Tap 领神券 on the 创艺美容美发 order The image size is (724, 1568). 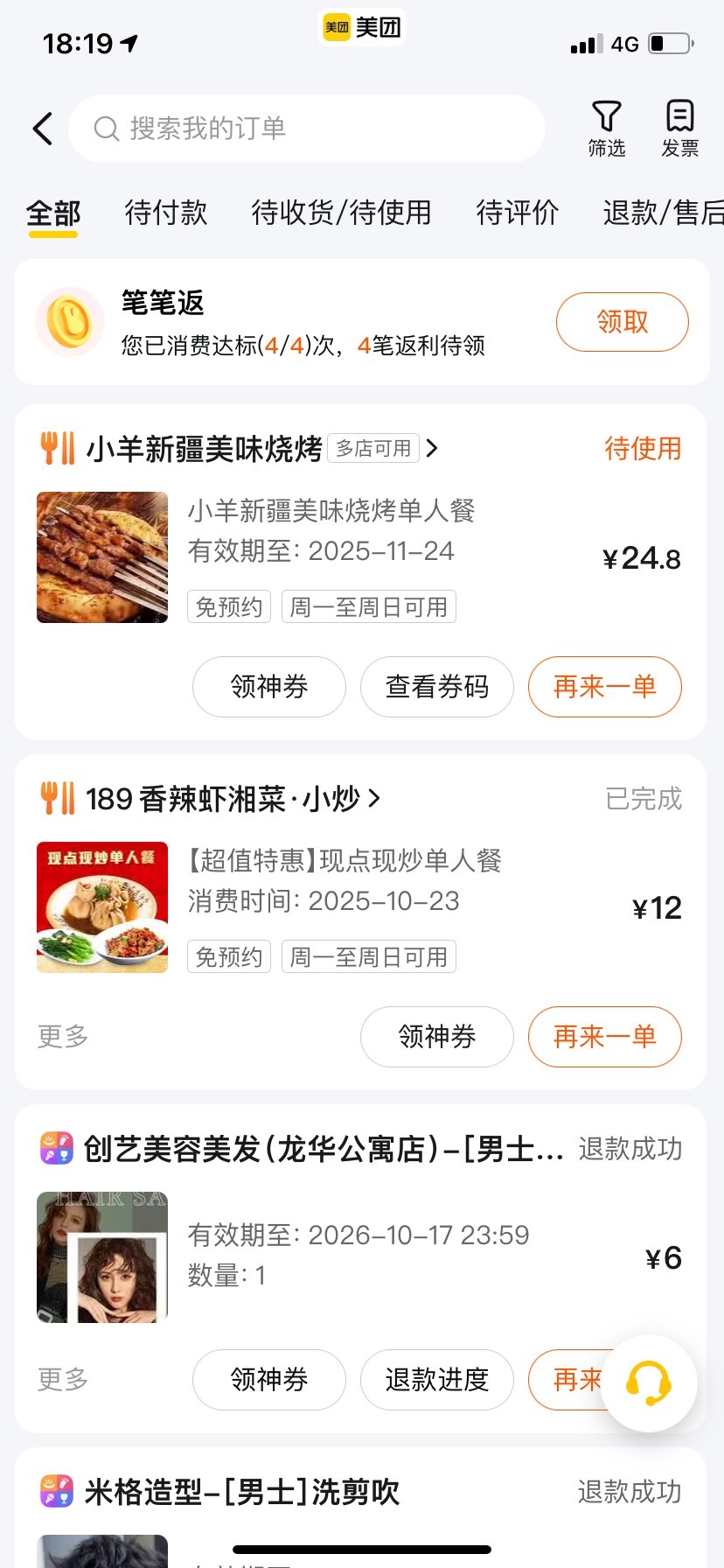pos(268,1380)
